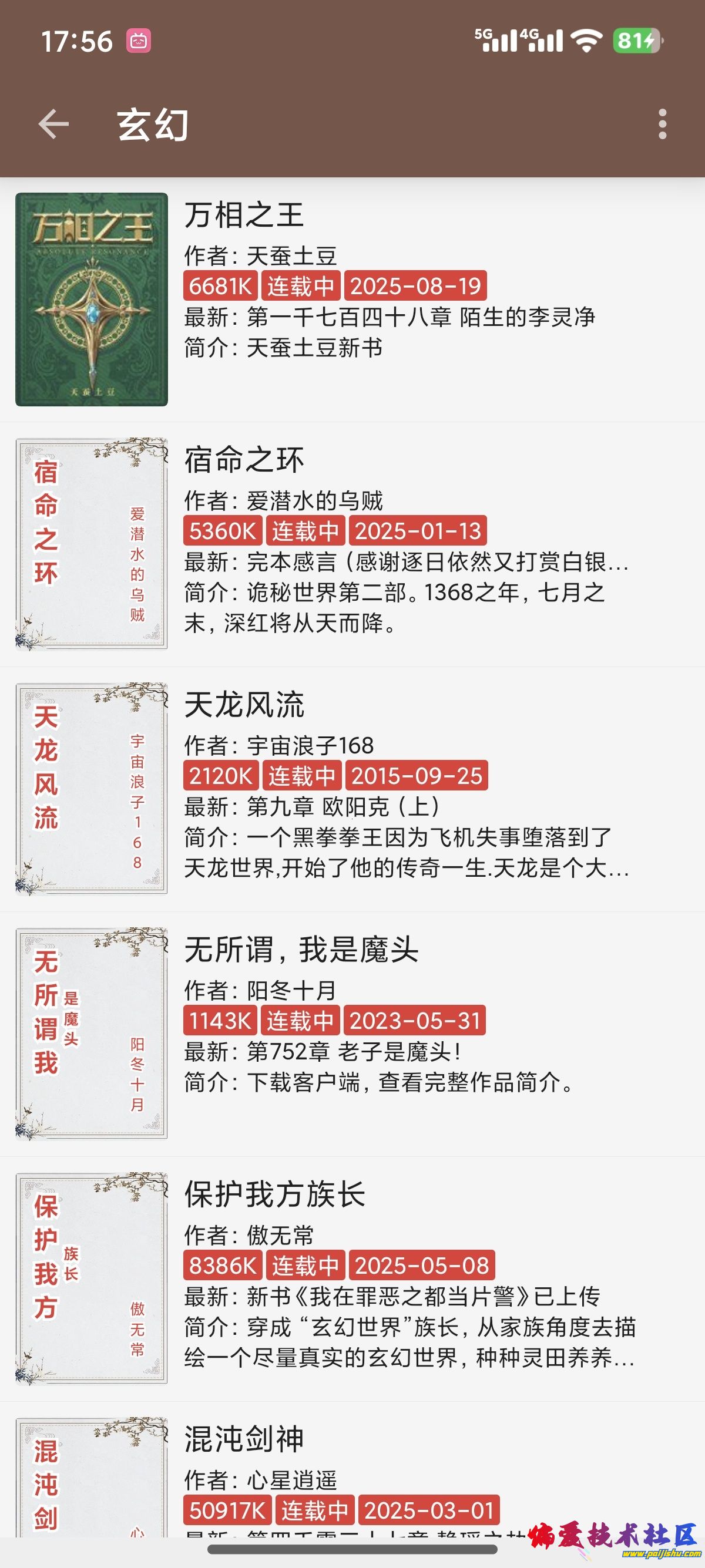The width and height of the screenshot is (705, 1568).
Task: Open 无所谓，我是魔头 book entry
Action: (x=352, y=1034)
